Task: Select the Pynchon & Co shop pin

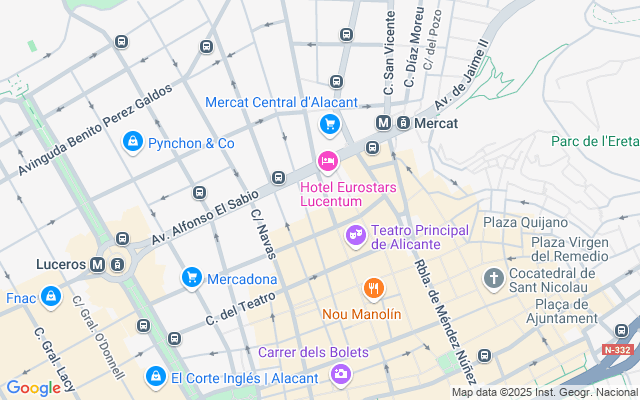Action: (132, 144)
